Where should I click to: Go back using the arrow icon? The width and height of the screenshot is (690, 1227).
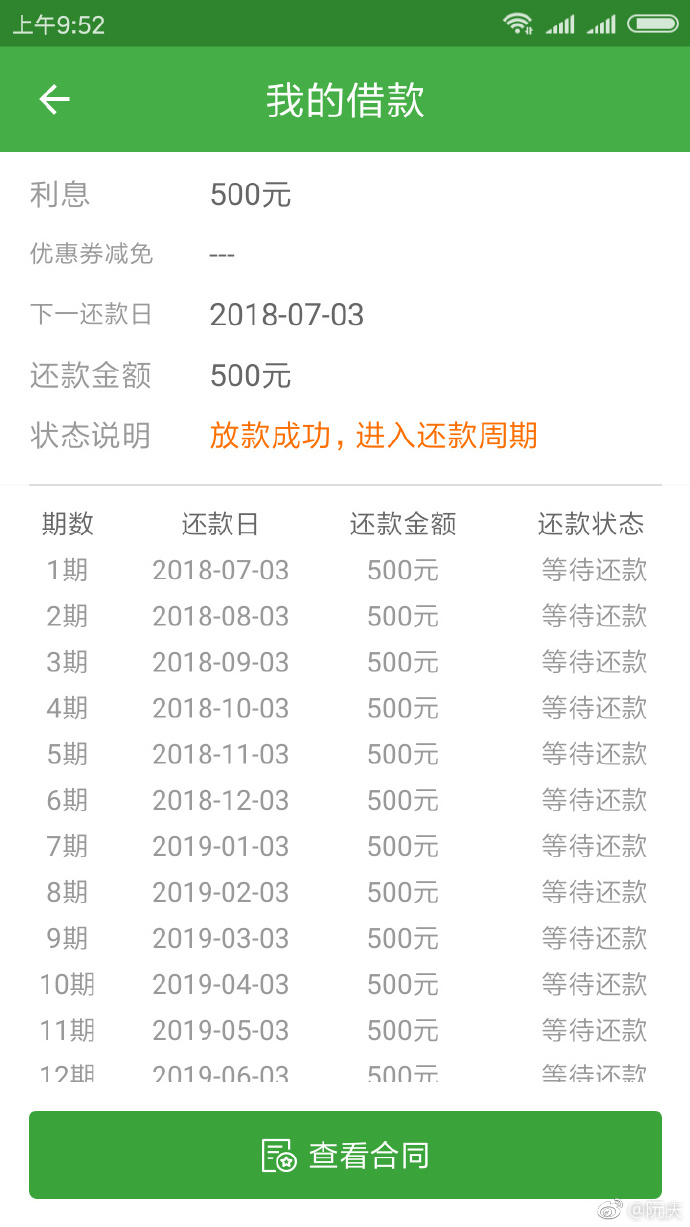[x=54, y=99]
